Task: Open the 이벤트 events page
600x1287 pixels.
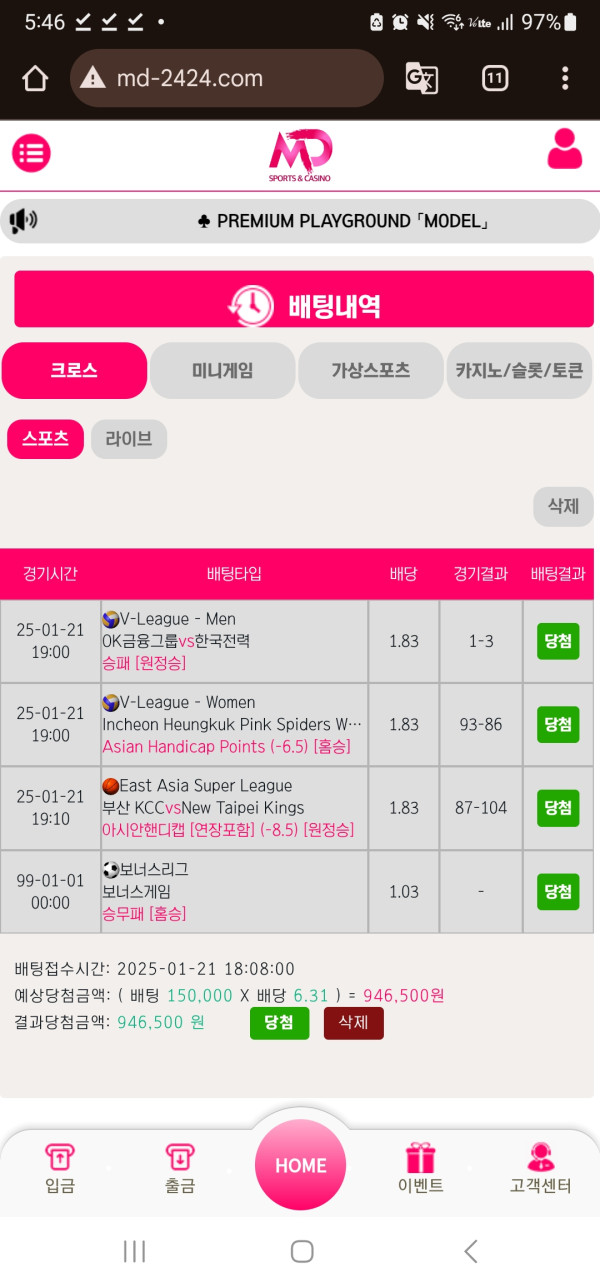Action: coord(420,1168)
